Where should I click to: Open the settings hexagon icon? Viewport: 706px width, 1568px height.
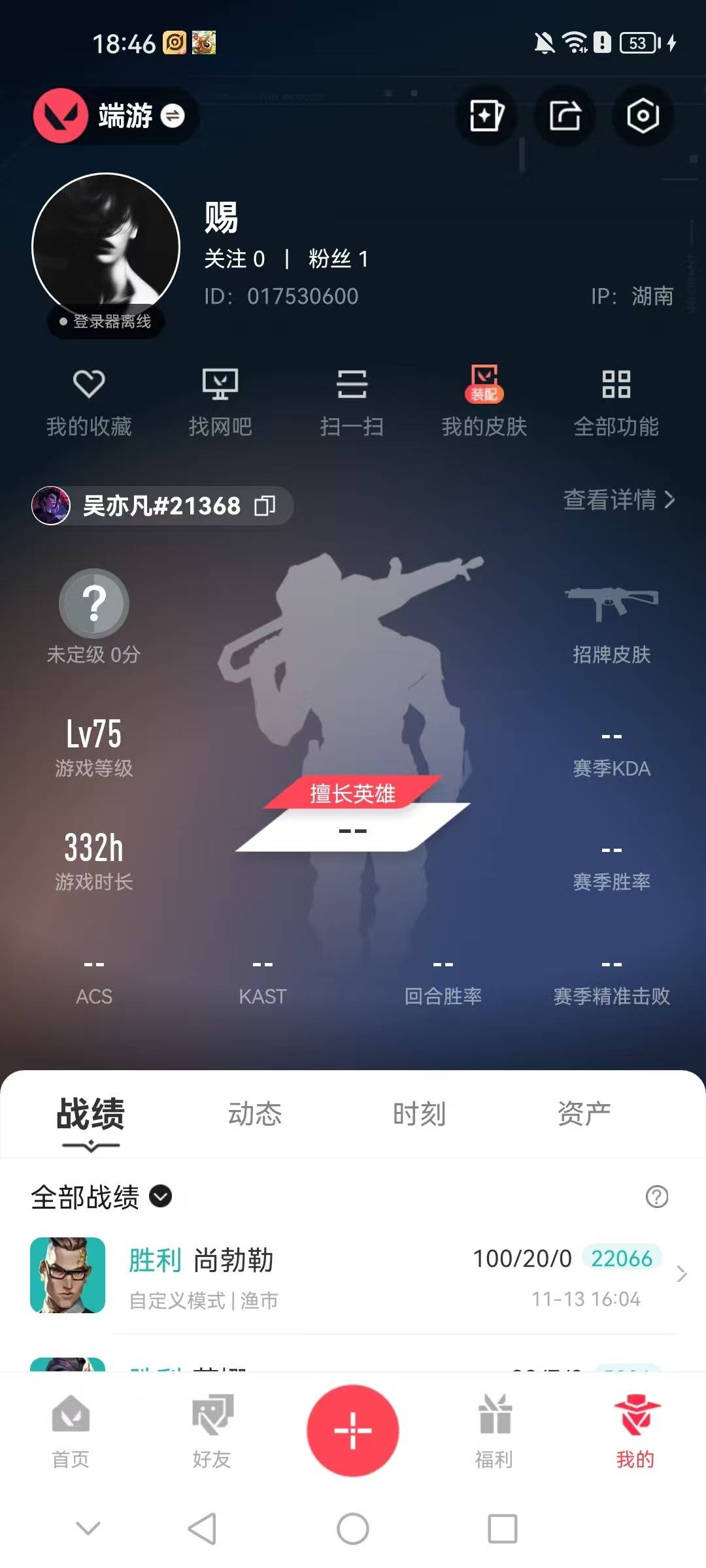[x=643, y=116]
